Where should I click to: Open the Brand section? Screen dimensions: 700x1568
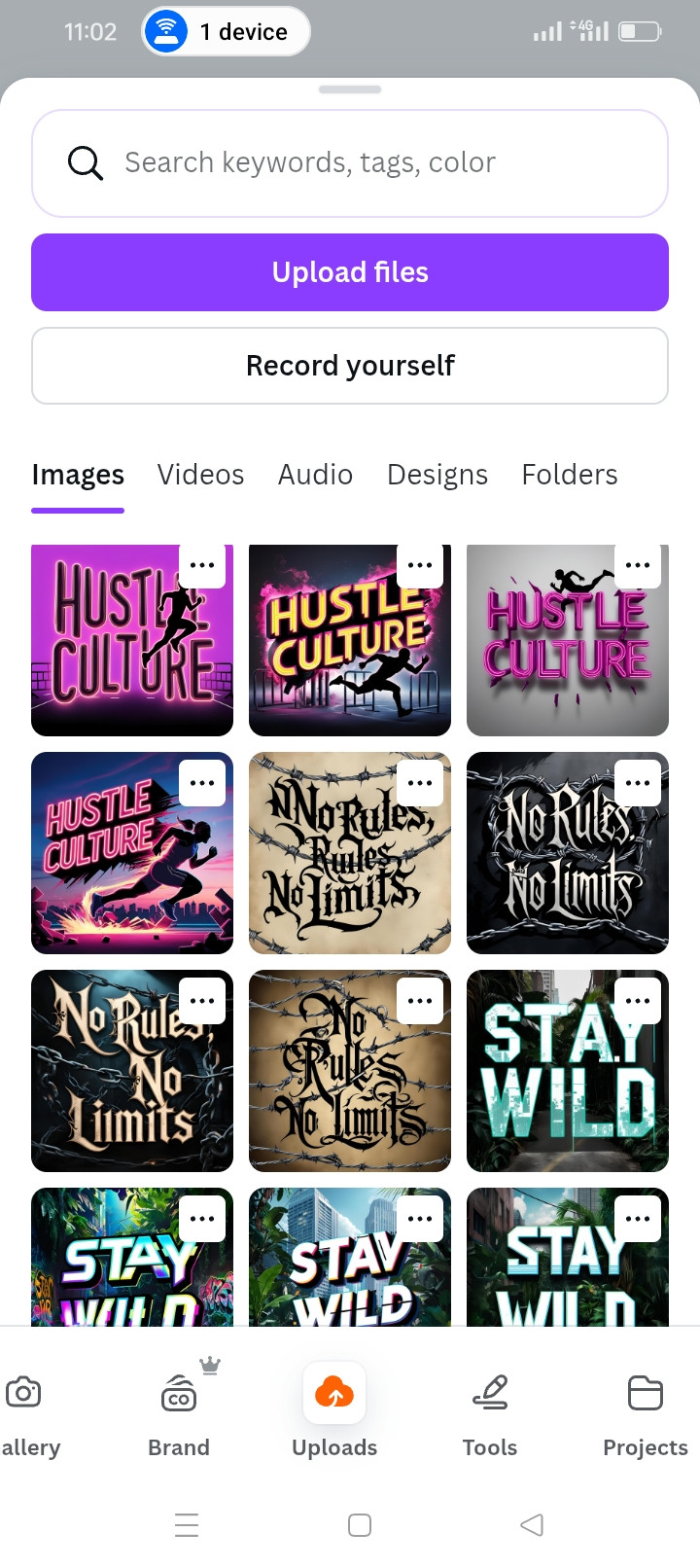(179, 1409)
